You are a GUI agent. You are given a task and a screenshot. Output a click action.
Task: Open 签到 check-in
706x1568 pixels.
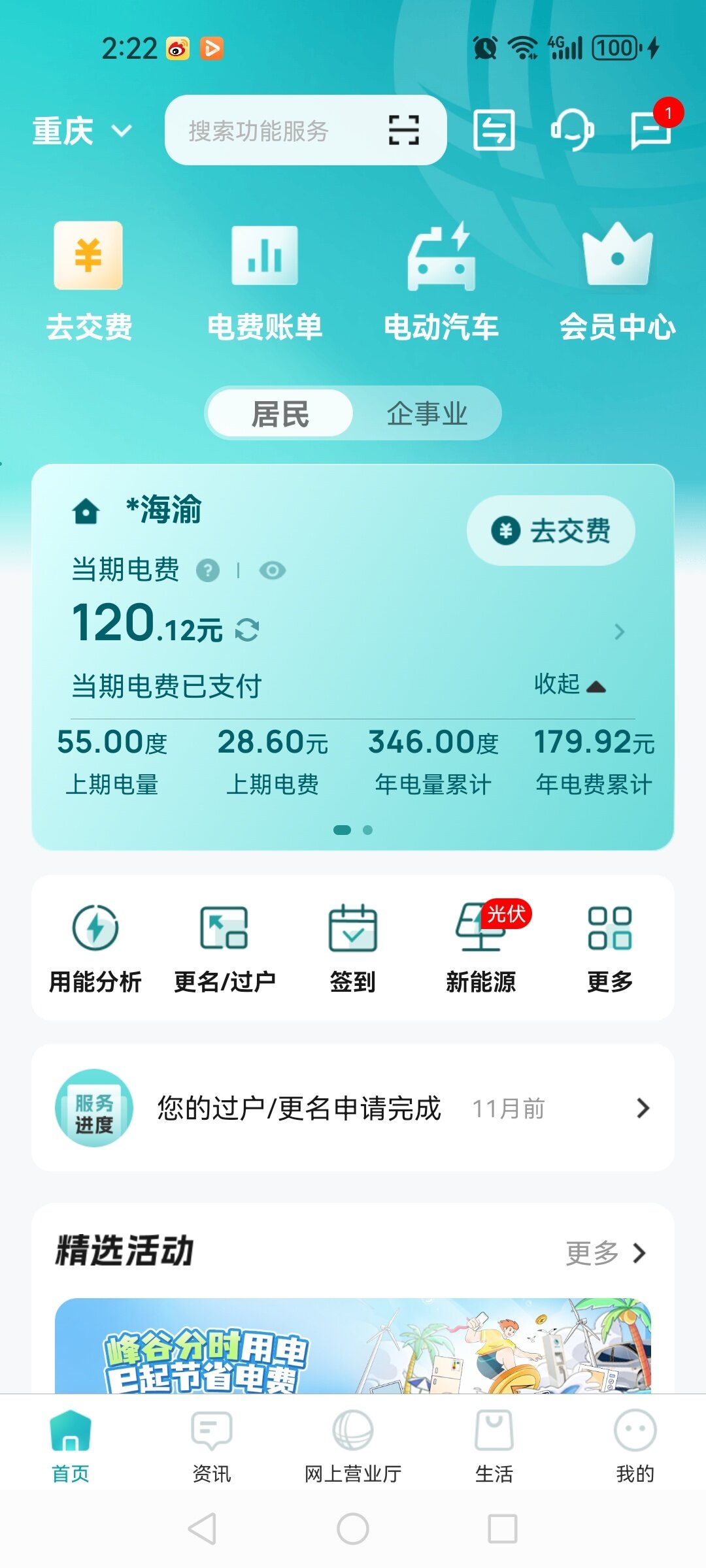(x=352, y=947)
